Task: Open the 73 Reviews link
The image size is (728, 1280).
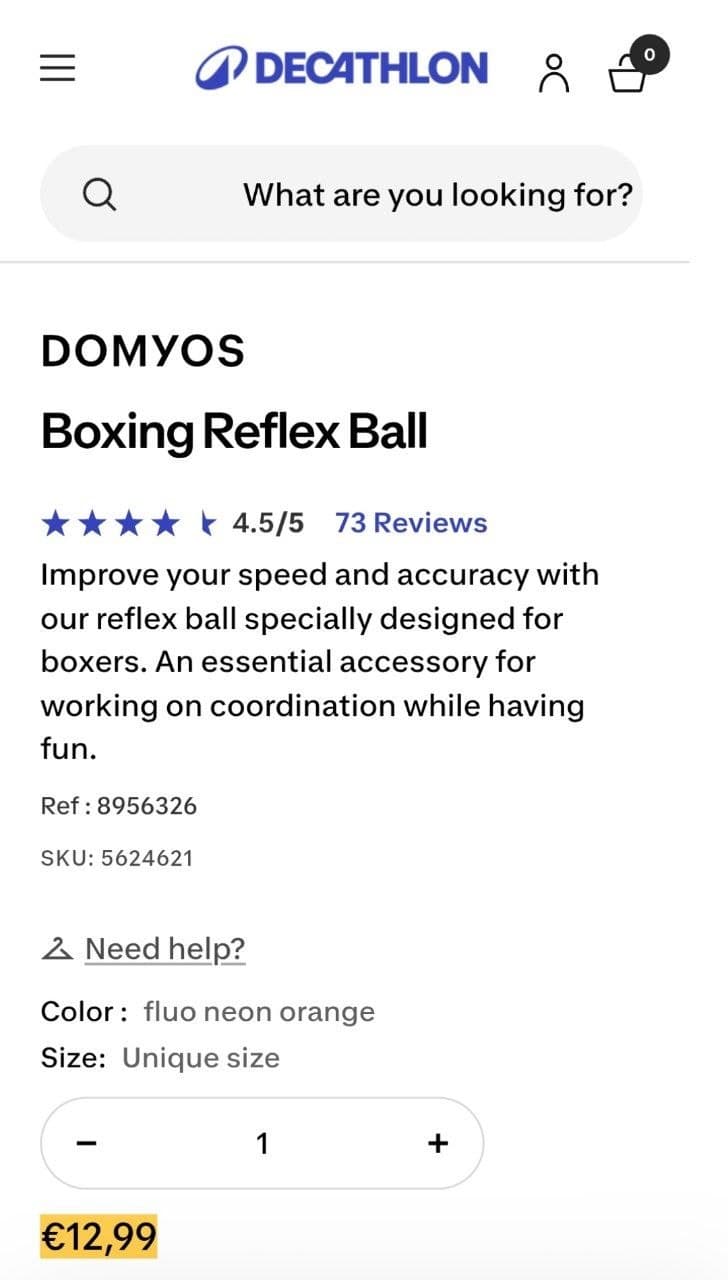Action: [x=411, y=523]
